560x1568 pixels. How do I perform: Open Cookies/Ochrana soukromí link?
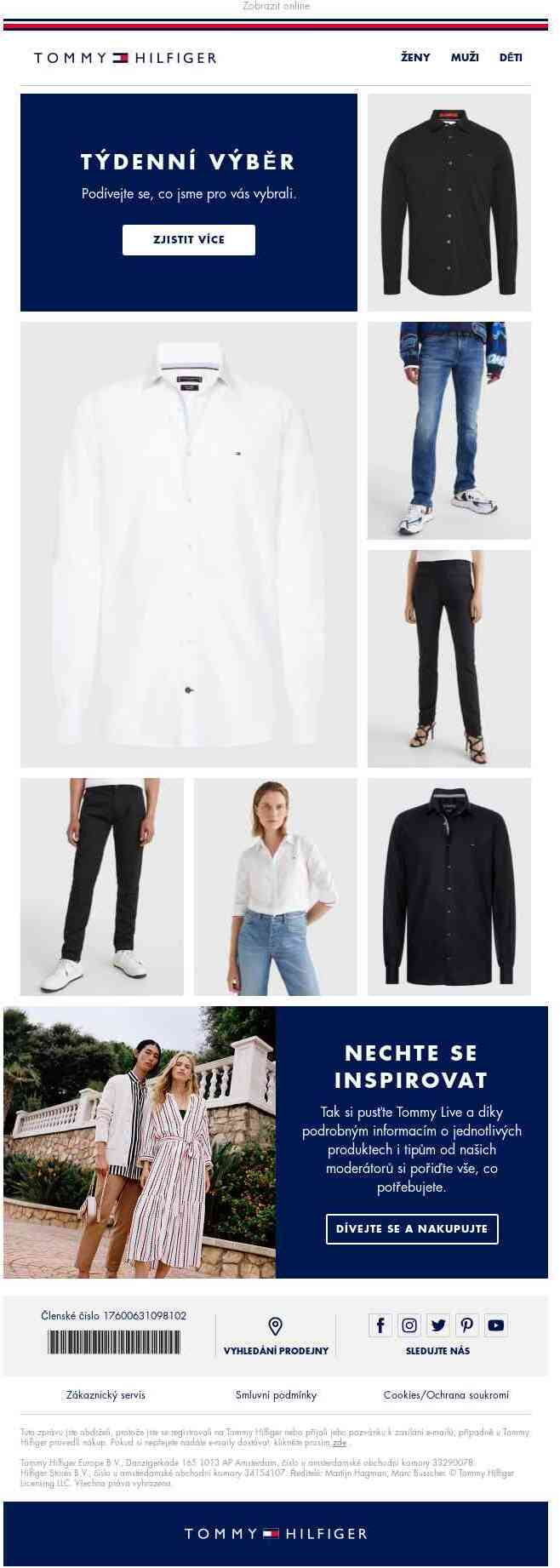point(446,1395)
